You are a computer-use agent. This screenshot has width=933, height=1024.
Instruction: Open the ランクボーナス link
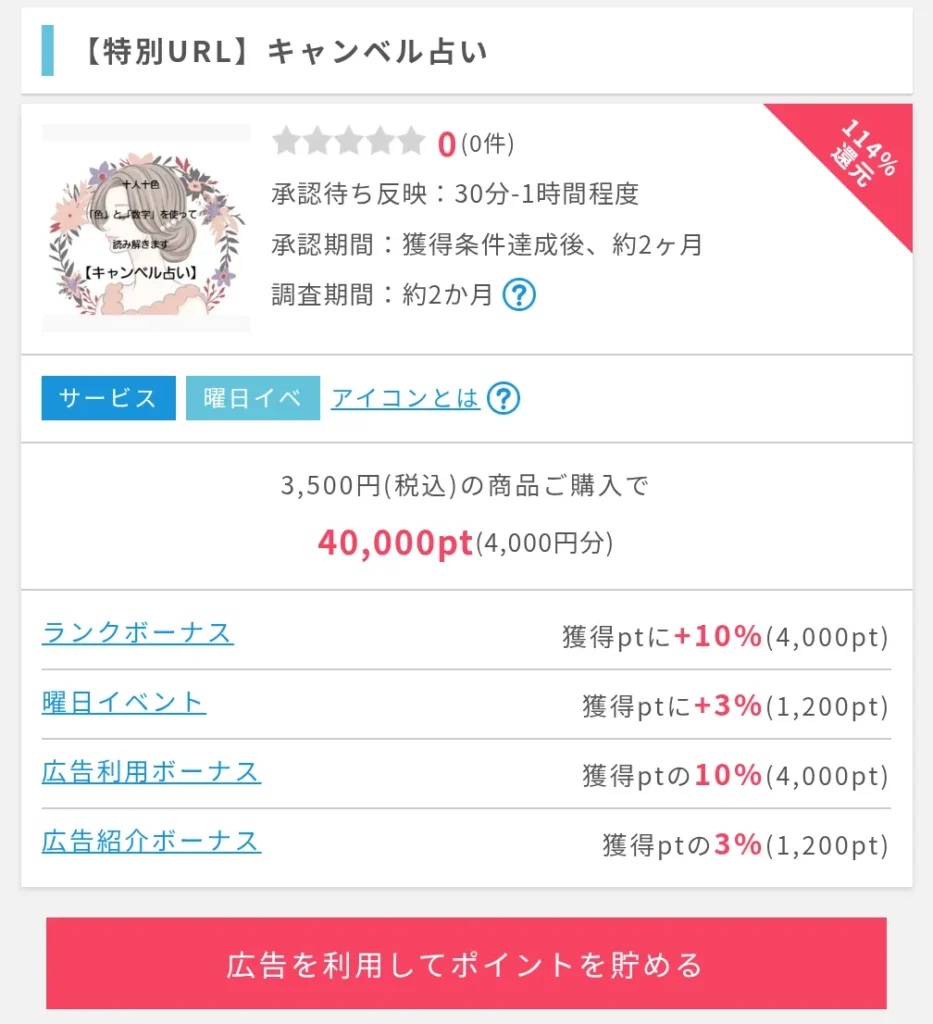[x=138, y=633]
